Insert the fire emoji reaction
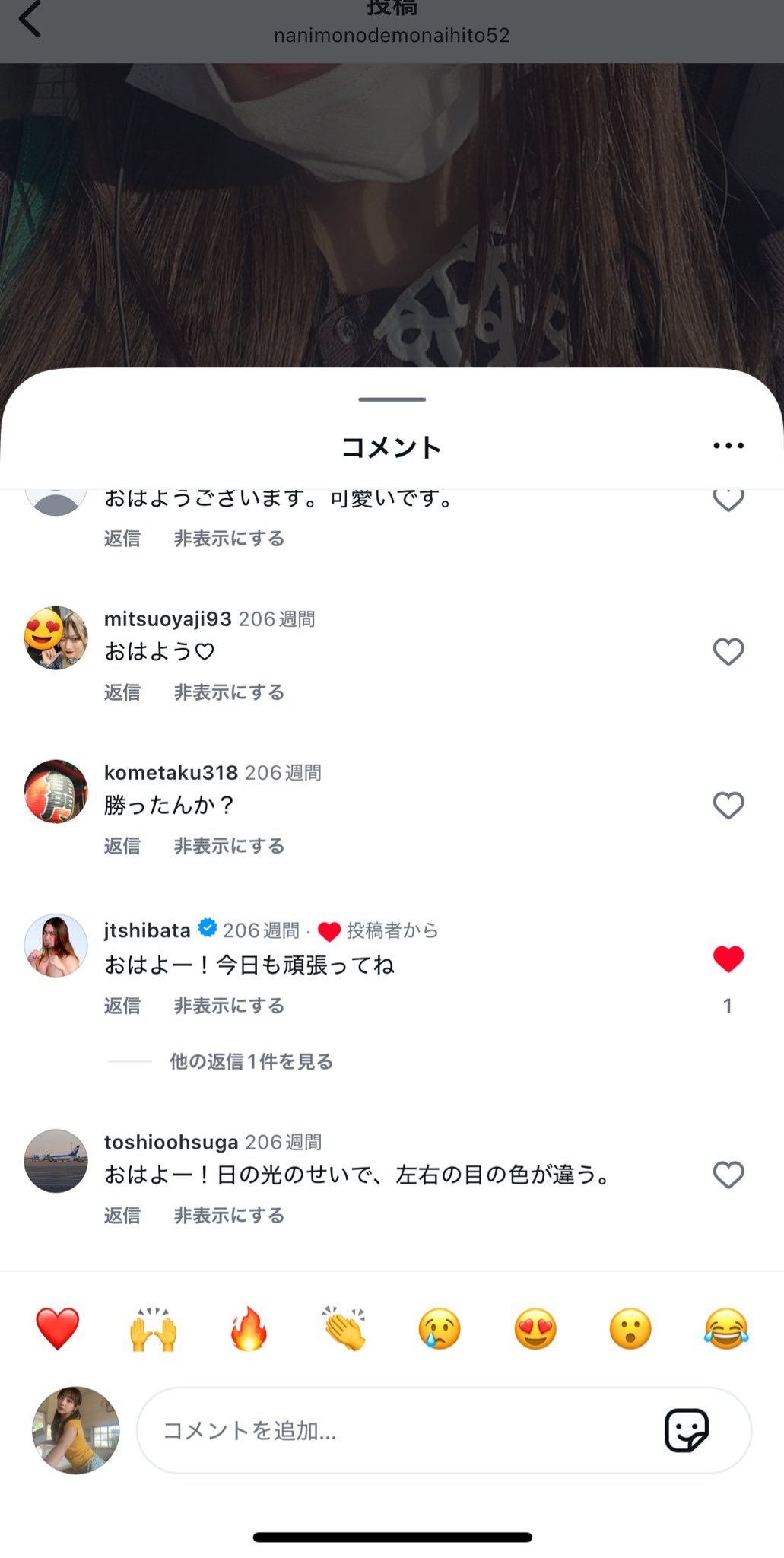784x1558 pixels. pos(249,1329)
